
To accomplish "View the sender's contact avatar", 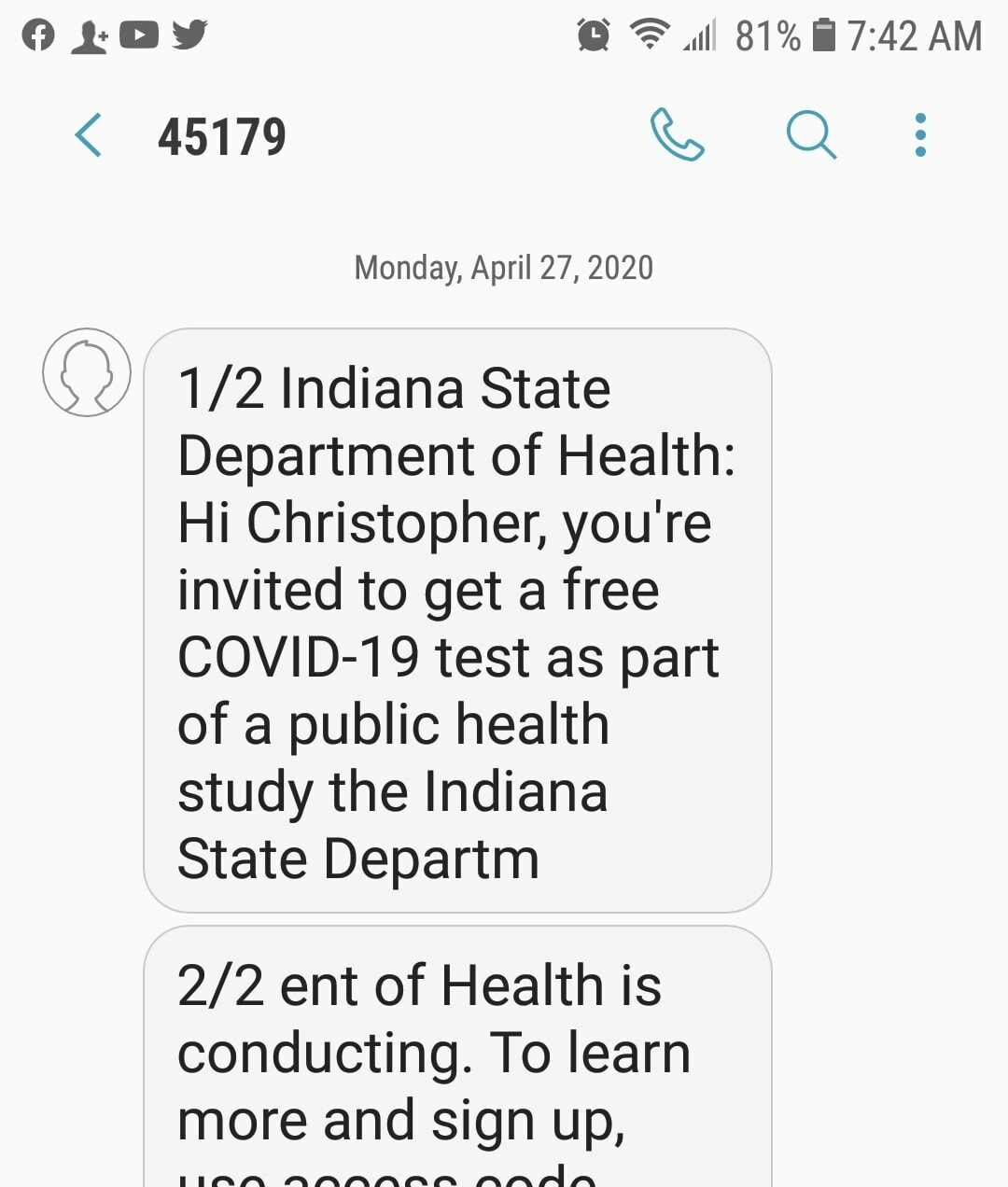I will (x=86, y=371).
